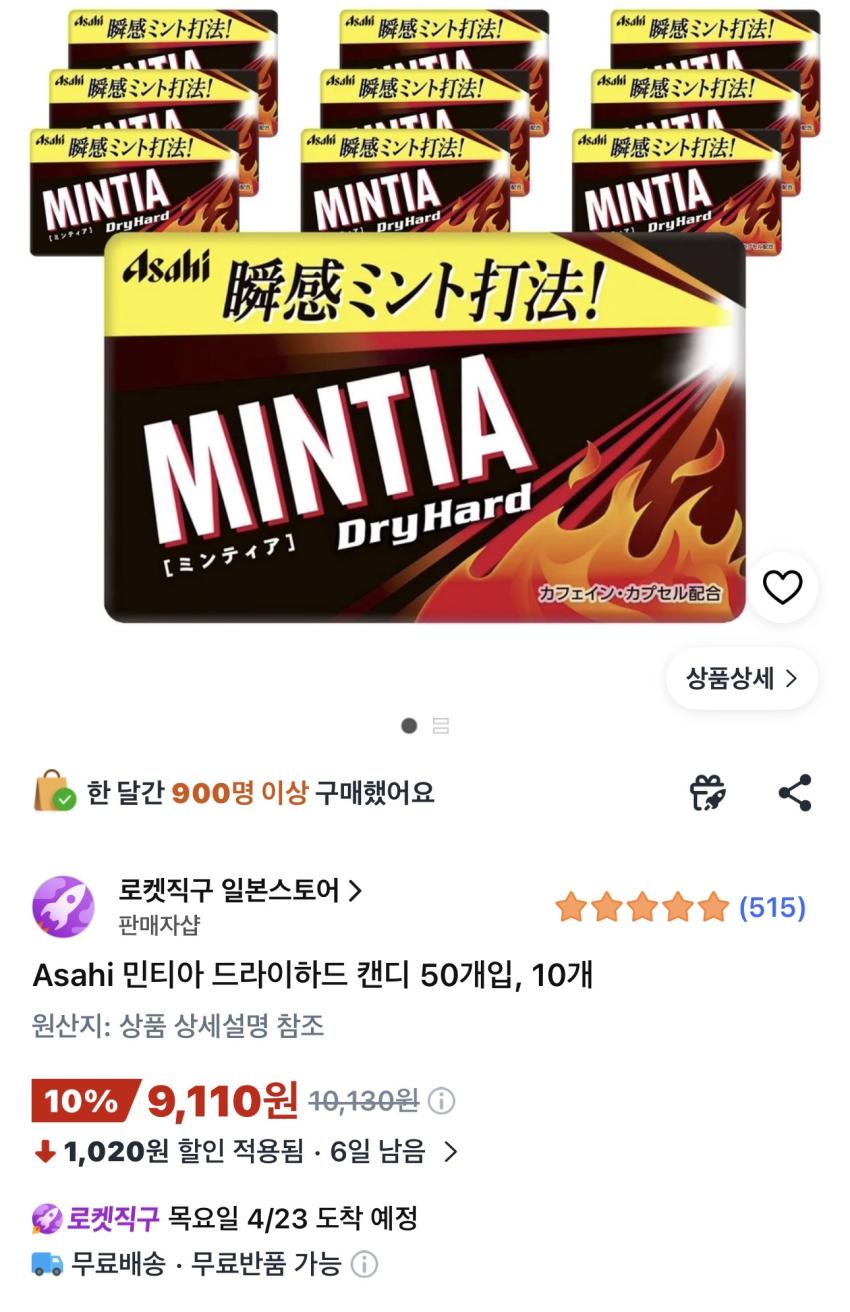Send this product as a gift

click(708, 793)
